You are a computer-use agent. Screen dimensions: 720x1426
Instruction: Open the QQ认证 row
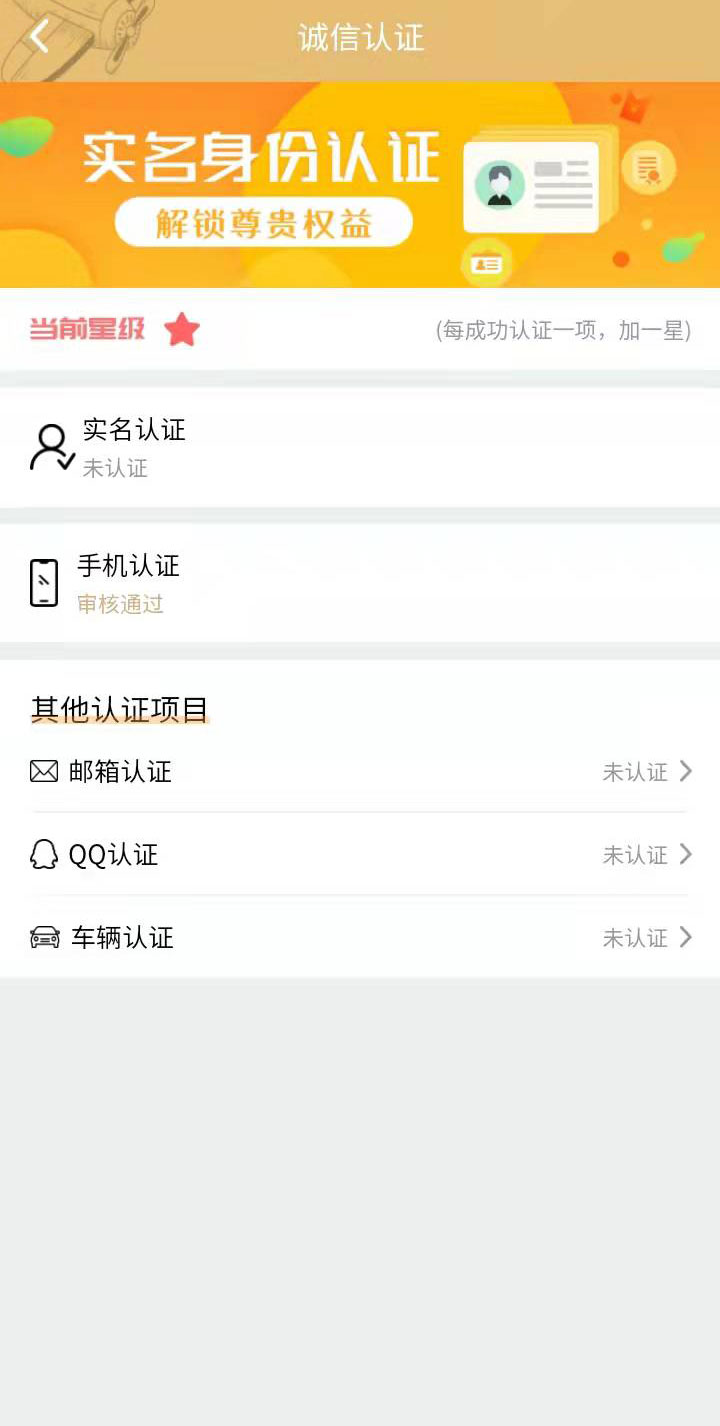(x=360, y=854)
